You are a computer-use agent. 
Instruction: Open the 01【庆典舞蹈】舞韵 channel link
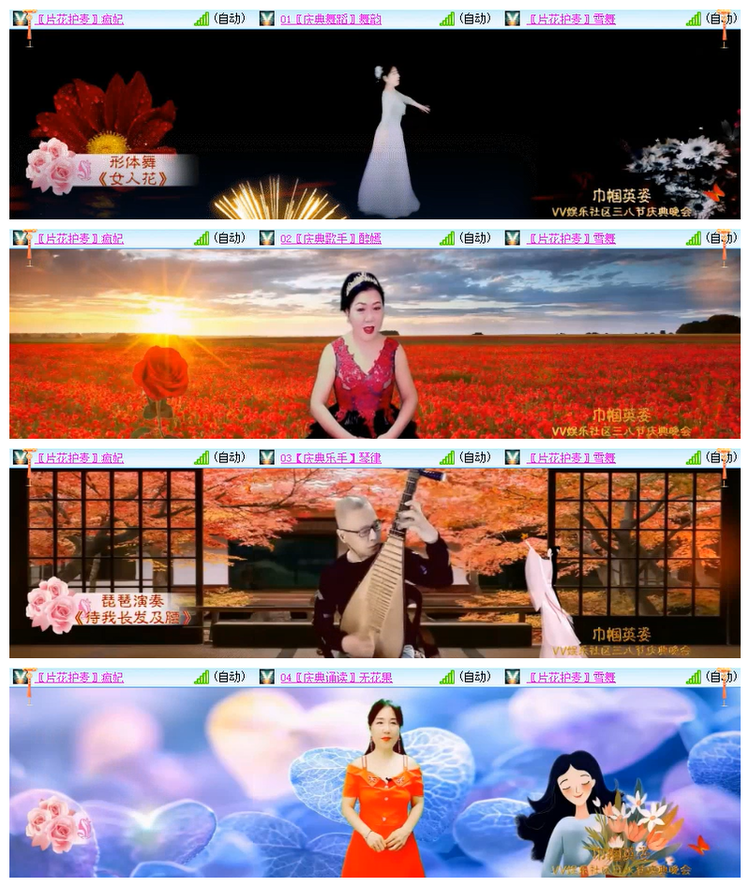[x=330, y=17]
